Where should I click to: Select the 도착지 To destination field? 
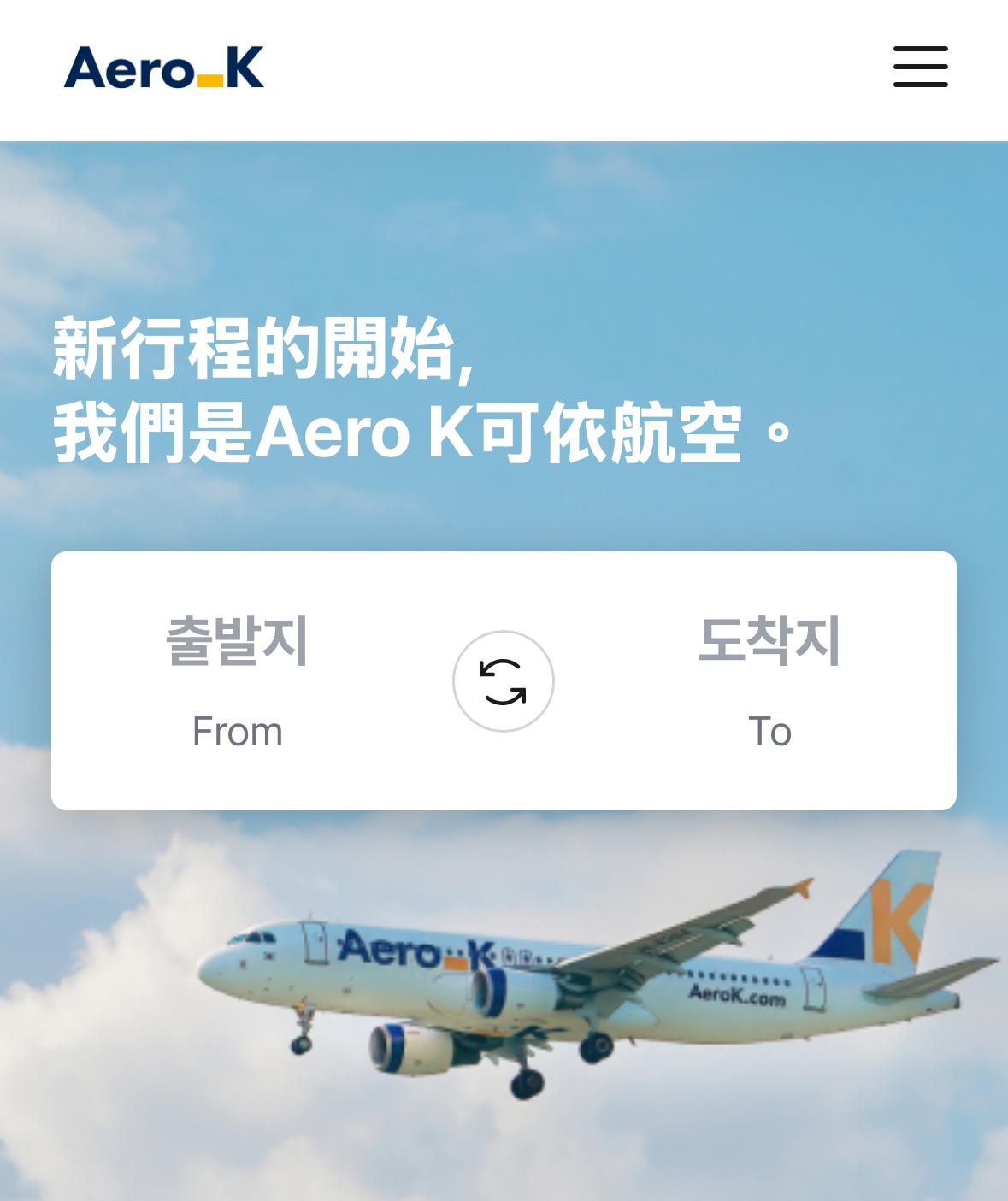pyautogui.click(x=769, y=680)
